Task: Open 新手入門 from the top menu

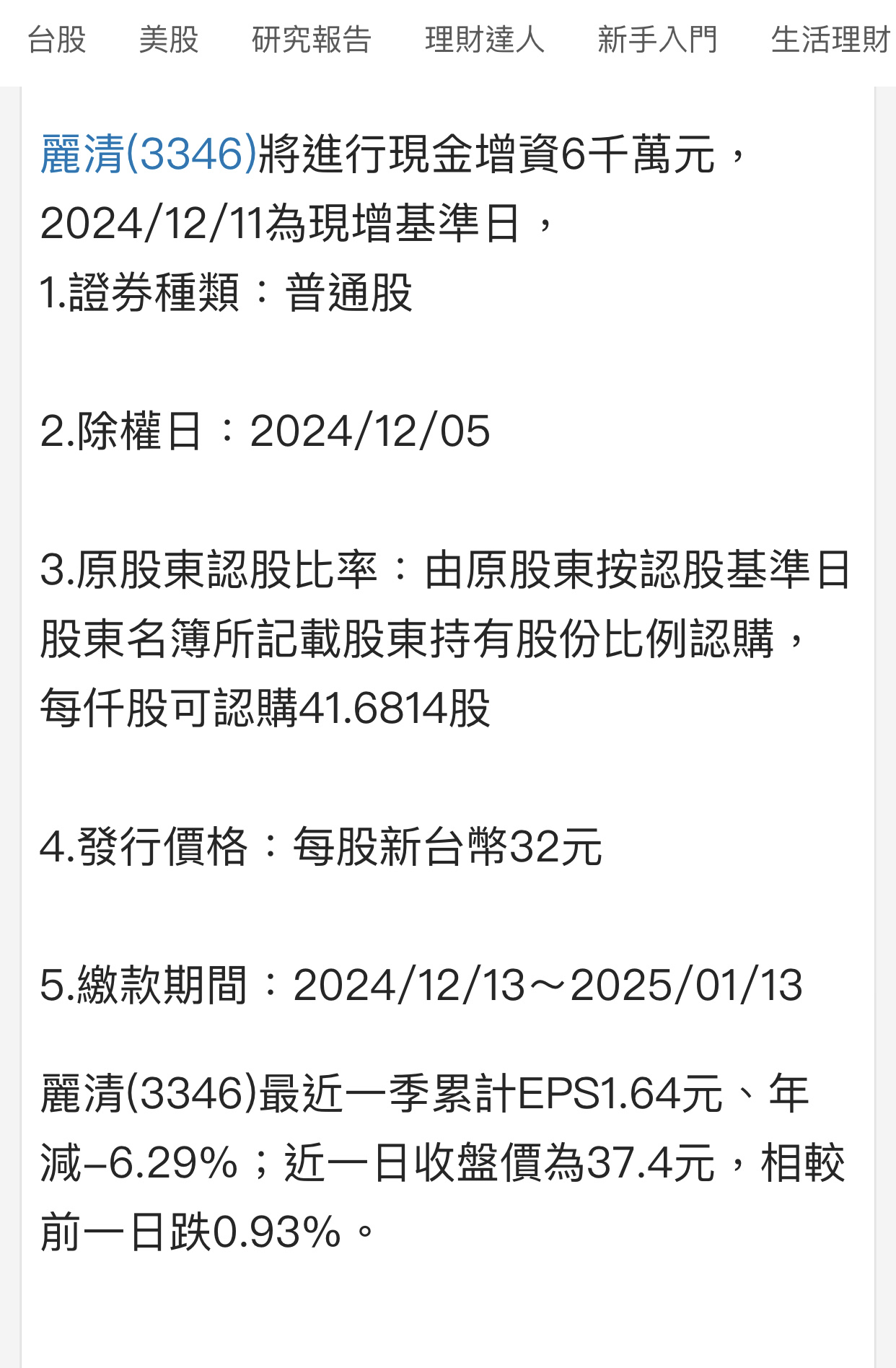Action: click(x=657, y=40)
